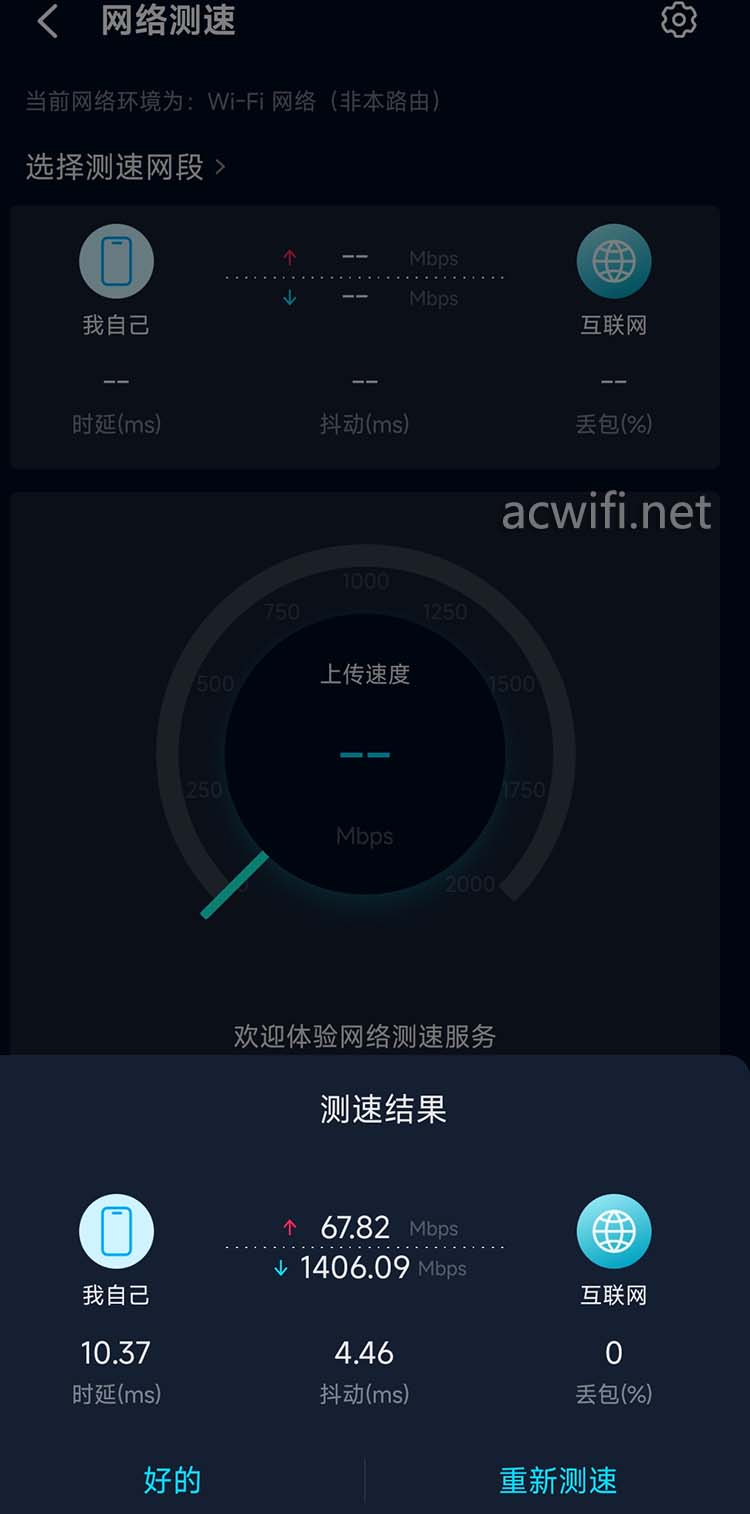The image size is (750, 1514).
Task: Open the settings gear icon
Action: coord(679,20)
